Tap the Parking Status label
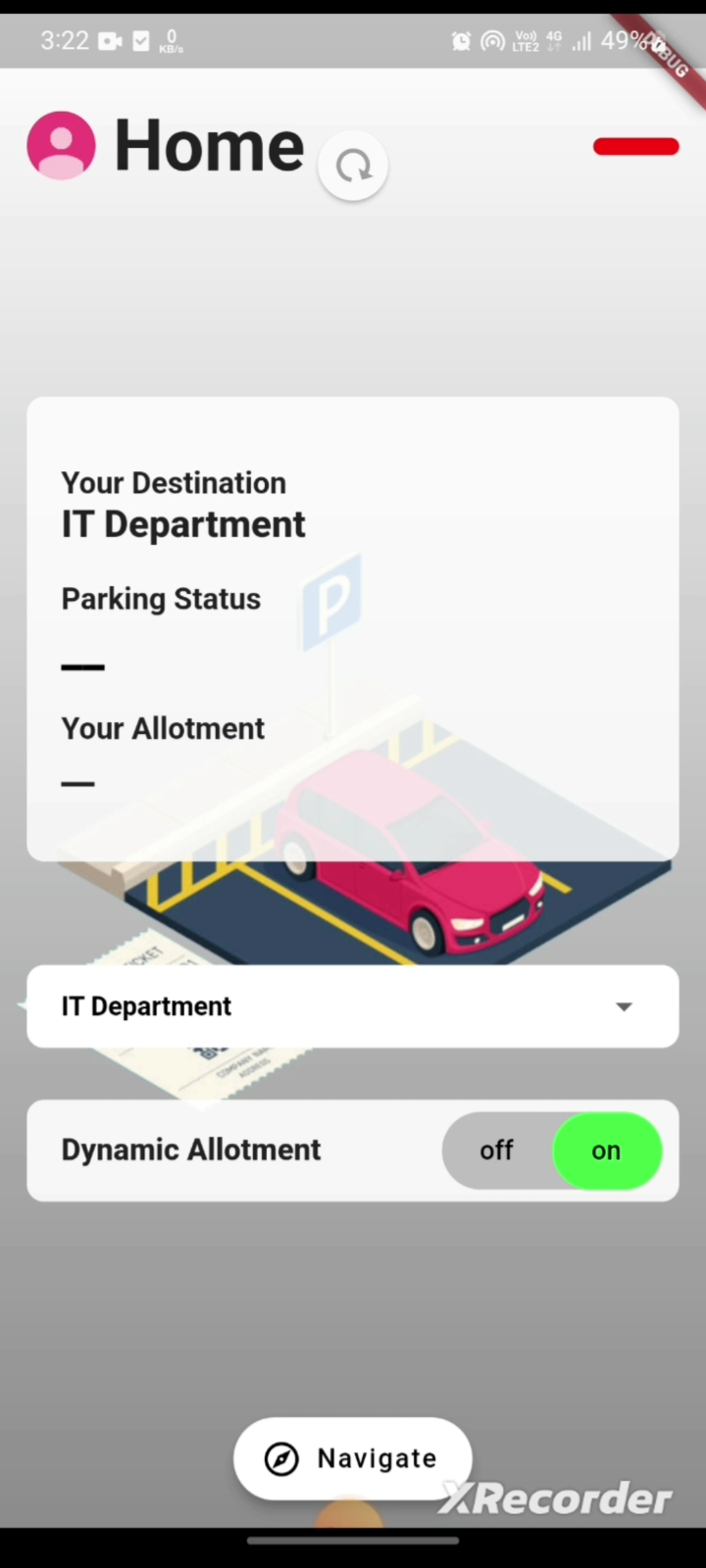This screenshot has width=706, height=1568. [x=160, y=599]
